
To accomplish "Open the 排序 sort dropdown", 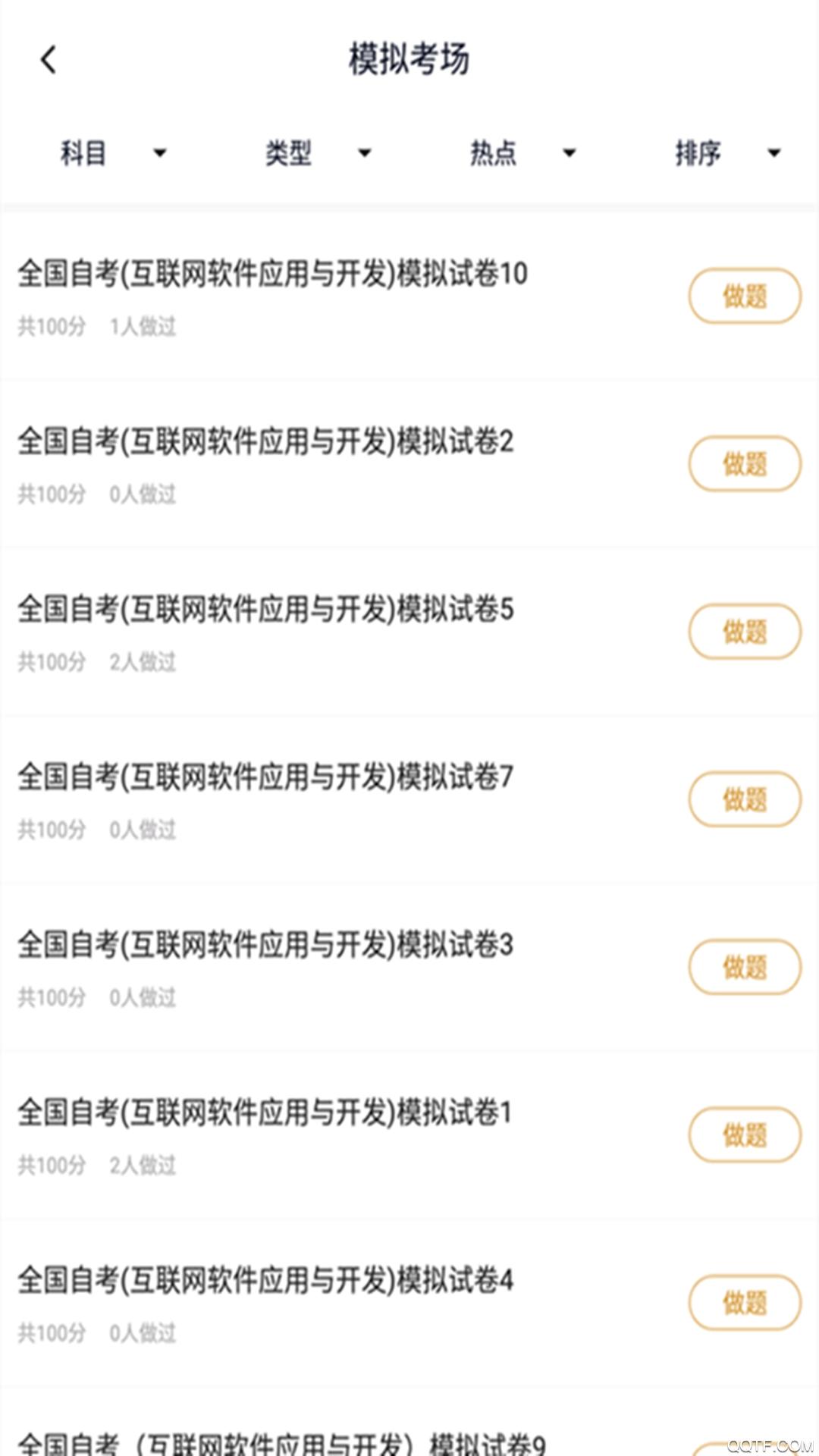I will coord(726,153).
